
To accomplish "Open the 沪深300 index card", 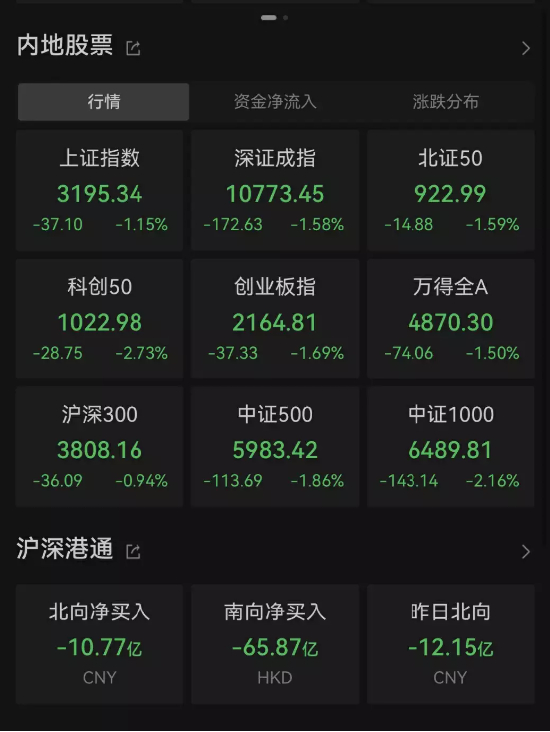I will [x=99, y=446].
